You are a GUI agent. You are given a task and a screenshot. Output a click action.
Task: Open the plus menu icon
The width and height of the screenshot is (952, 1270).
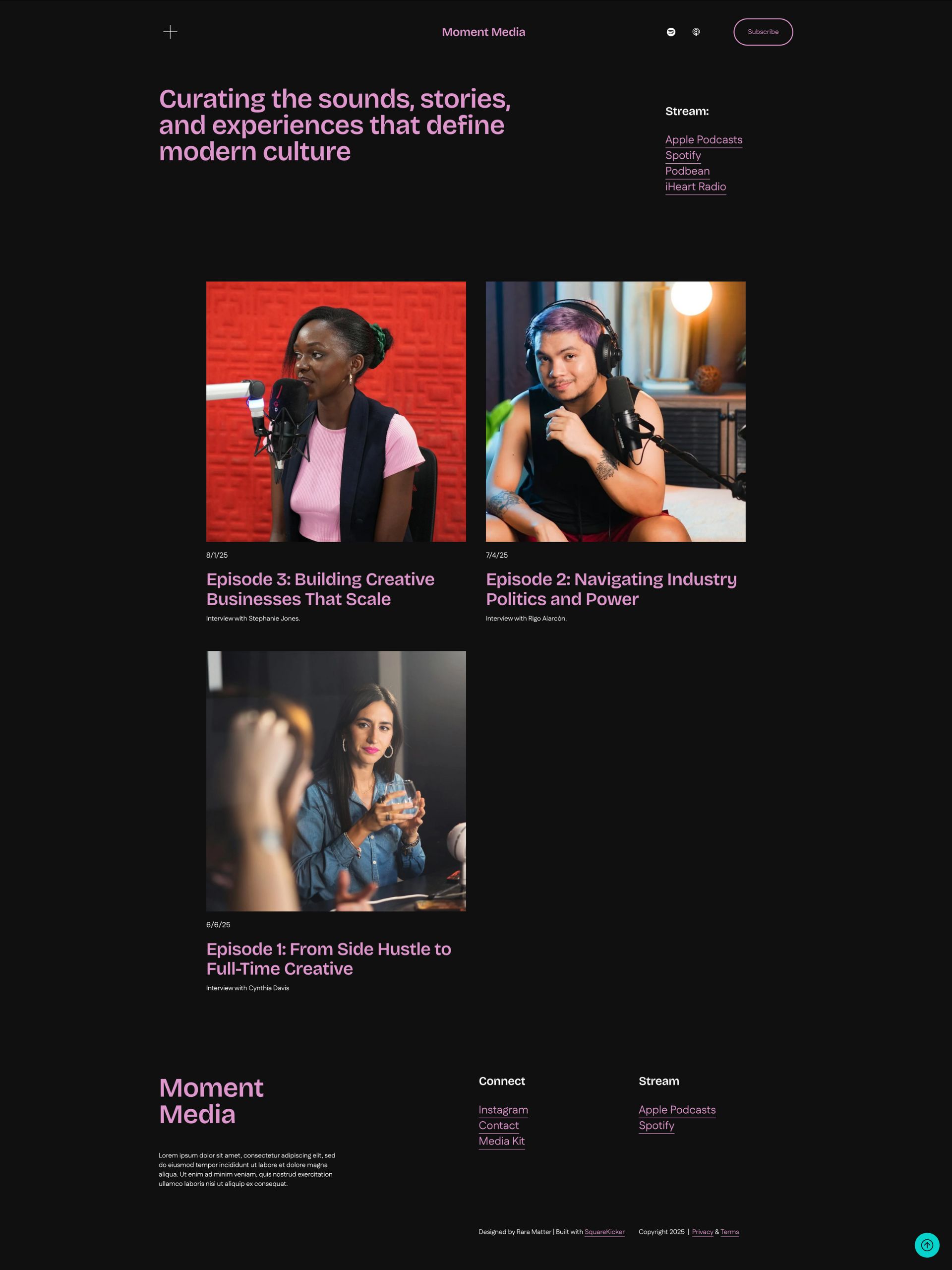click(x=170, y=32)
